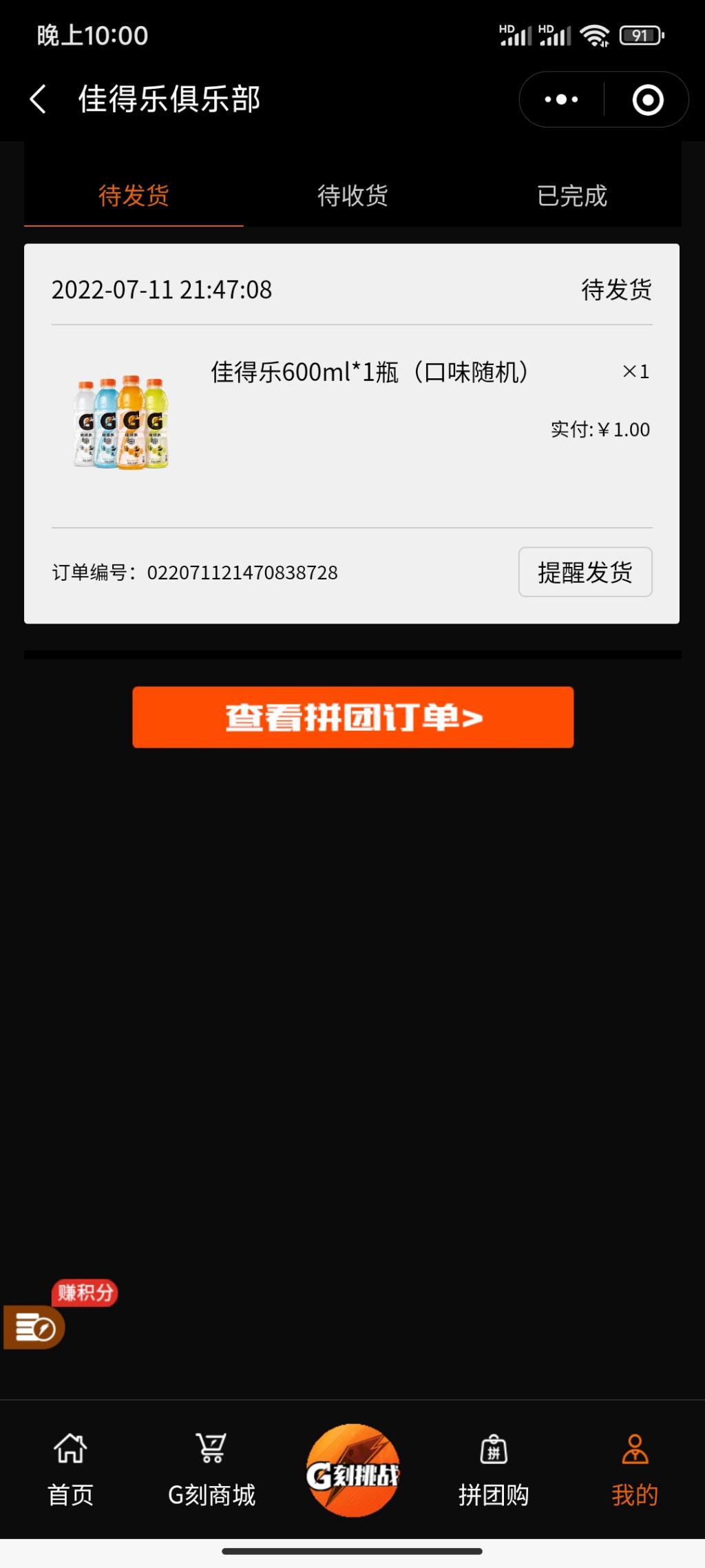
Task: Go to the 首页 tab
Action: pyautogui.click(x=70, y=1469)
